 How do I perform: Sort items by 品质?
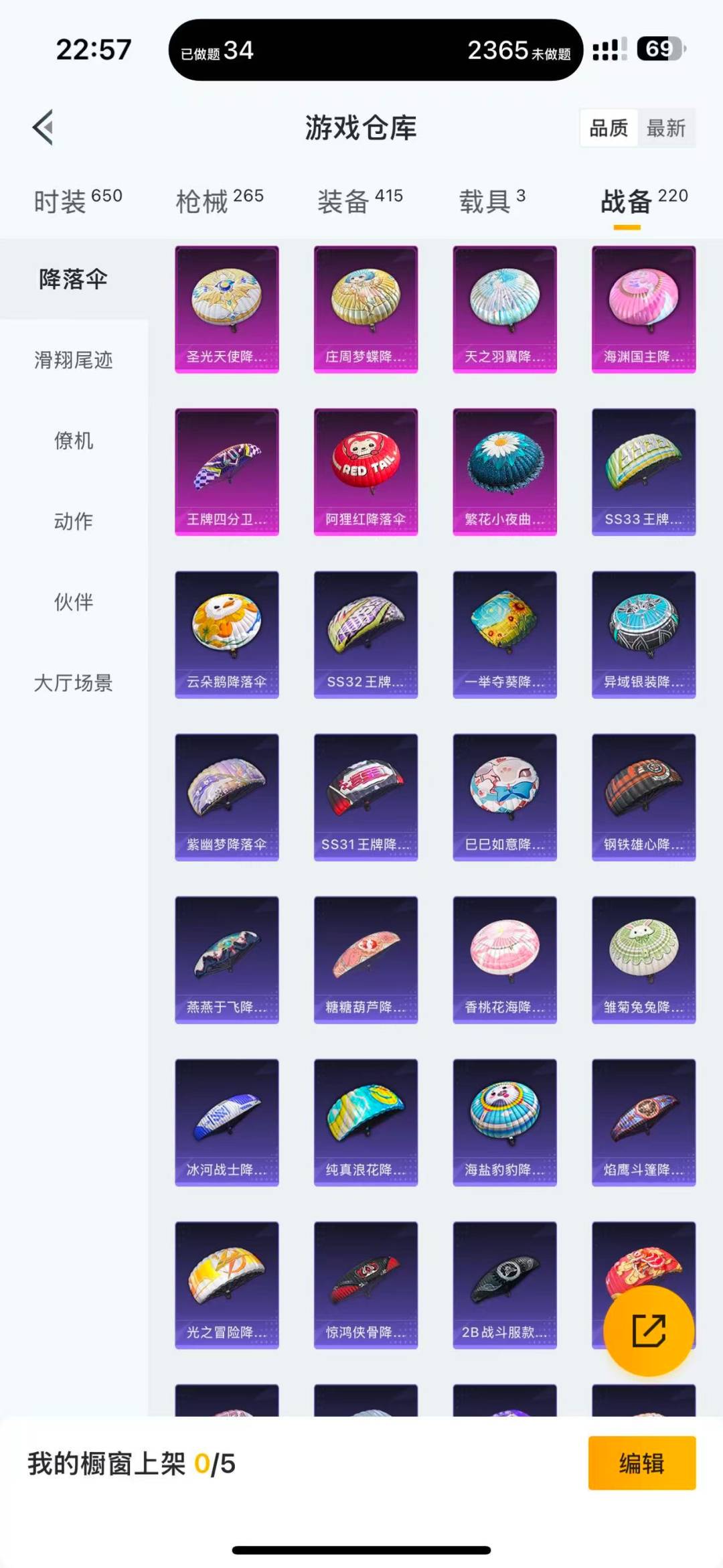point(608,128)
